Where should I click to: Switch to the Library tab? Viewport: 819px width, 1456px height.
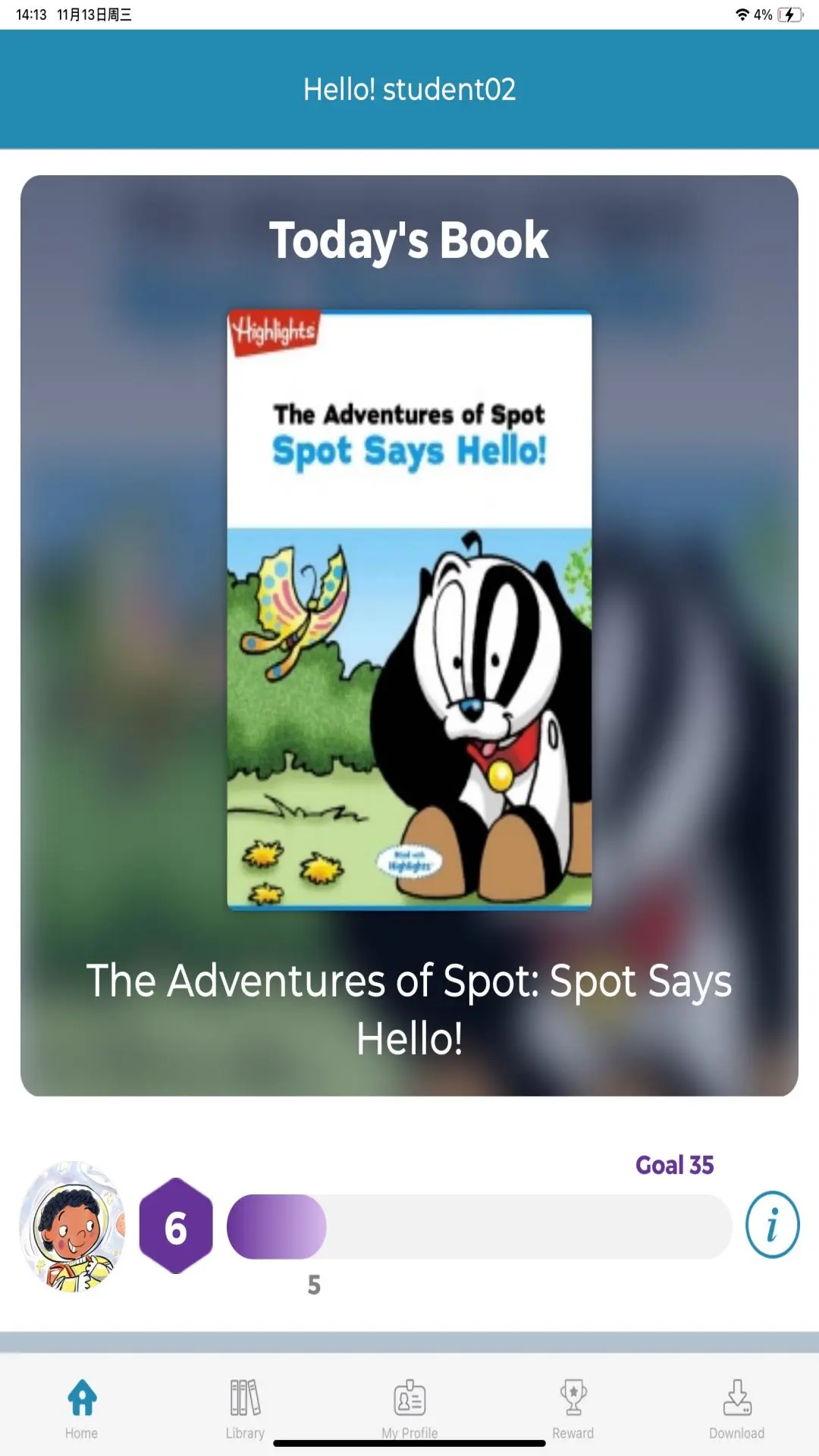(x=245, y=1407)
